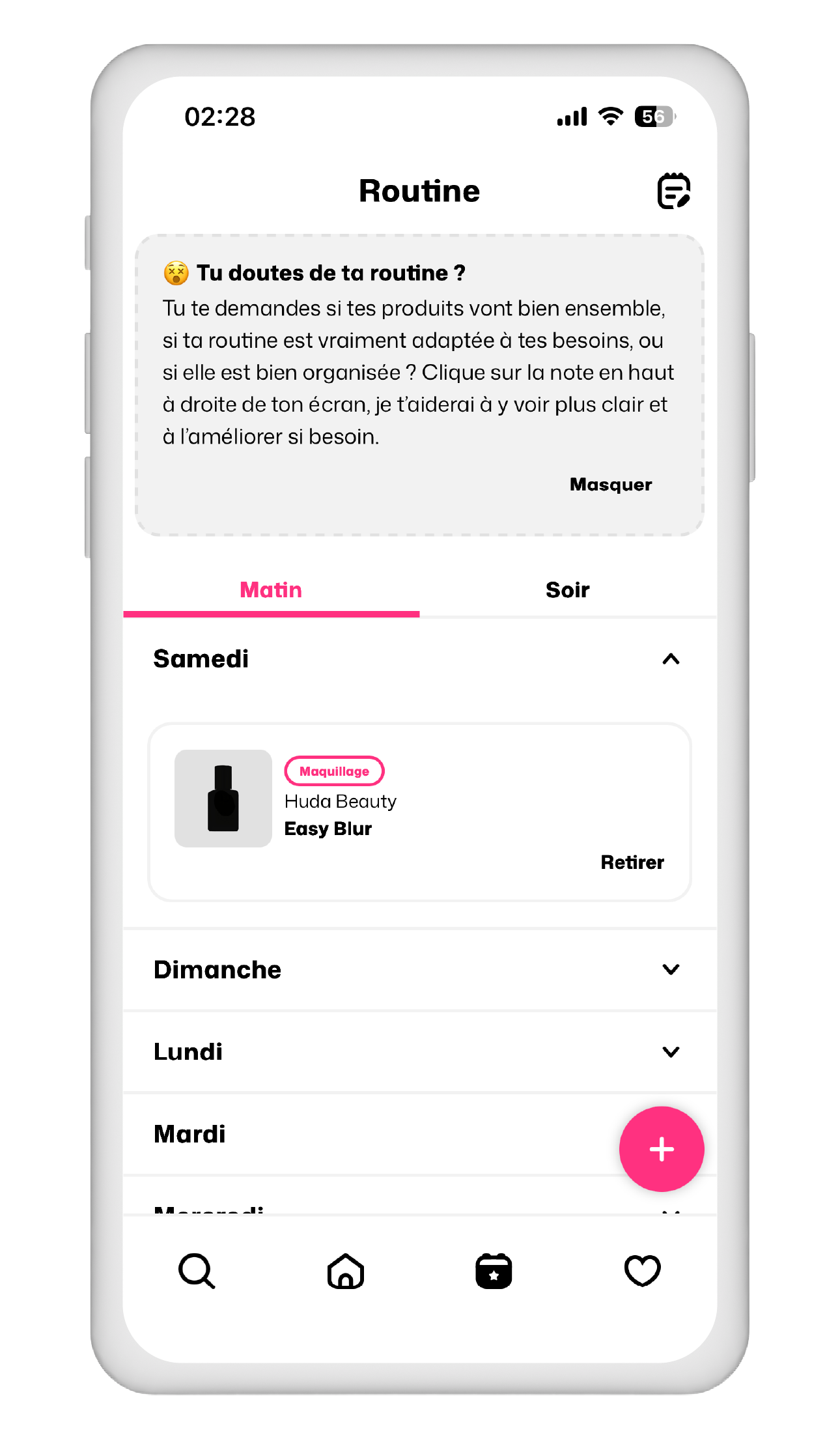Switch to the Matin tab
Viewport: 840px width, 1433px height.
(271, 590)
